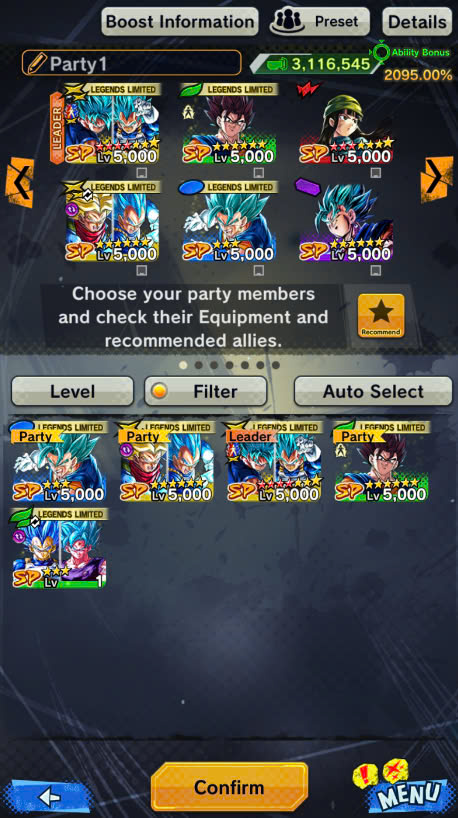The image size is (458, 818).
Task: Confirm the party selection
Action: click(229, 787)
